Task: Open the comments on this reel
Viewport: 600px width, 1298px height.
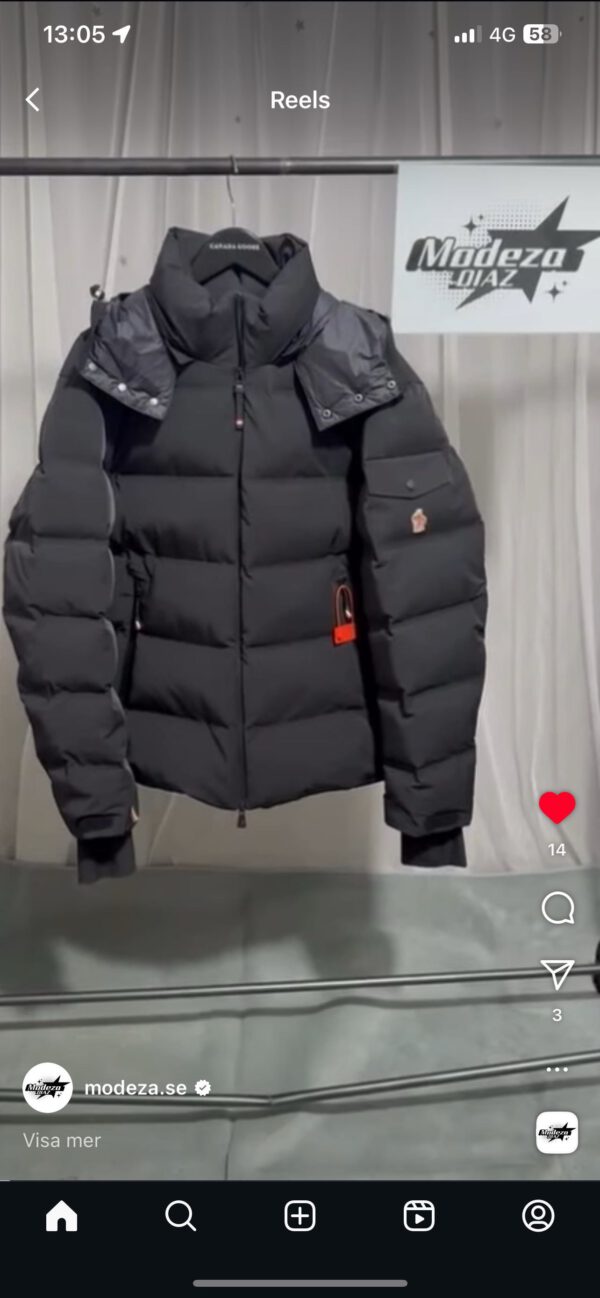Action: [557, 908]
